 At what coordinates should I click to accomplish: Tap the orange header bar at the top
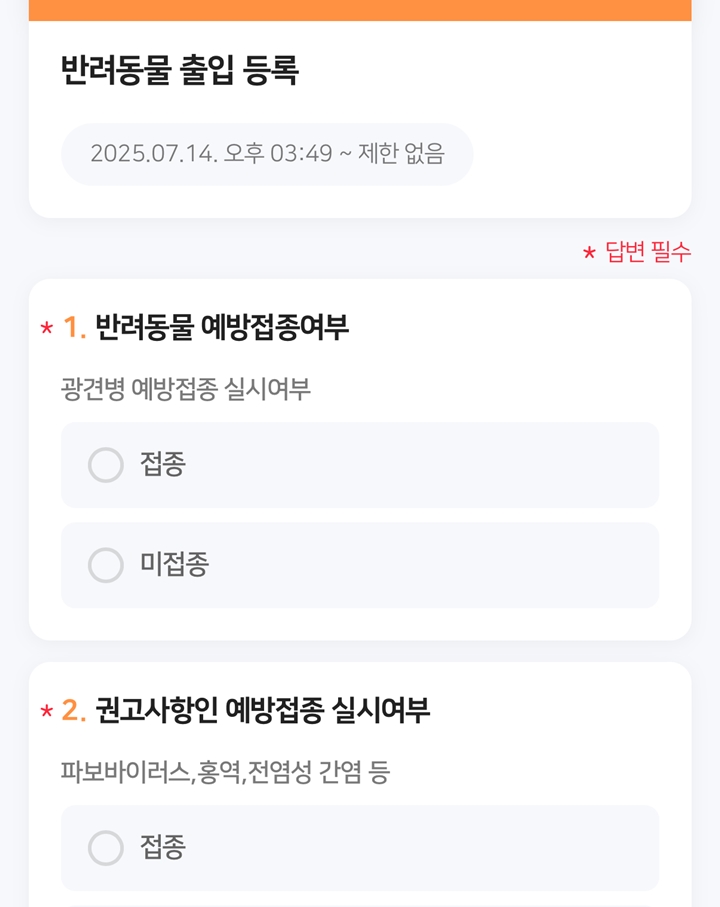360,8
